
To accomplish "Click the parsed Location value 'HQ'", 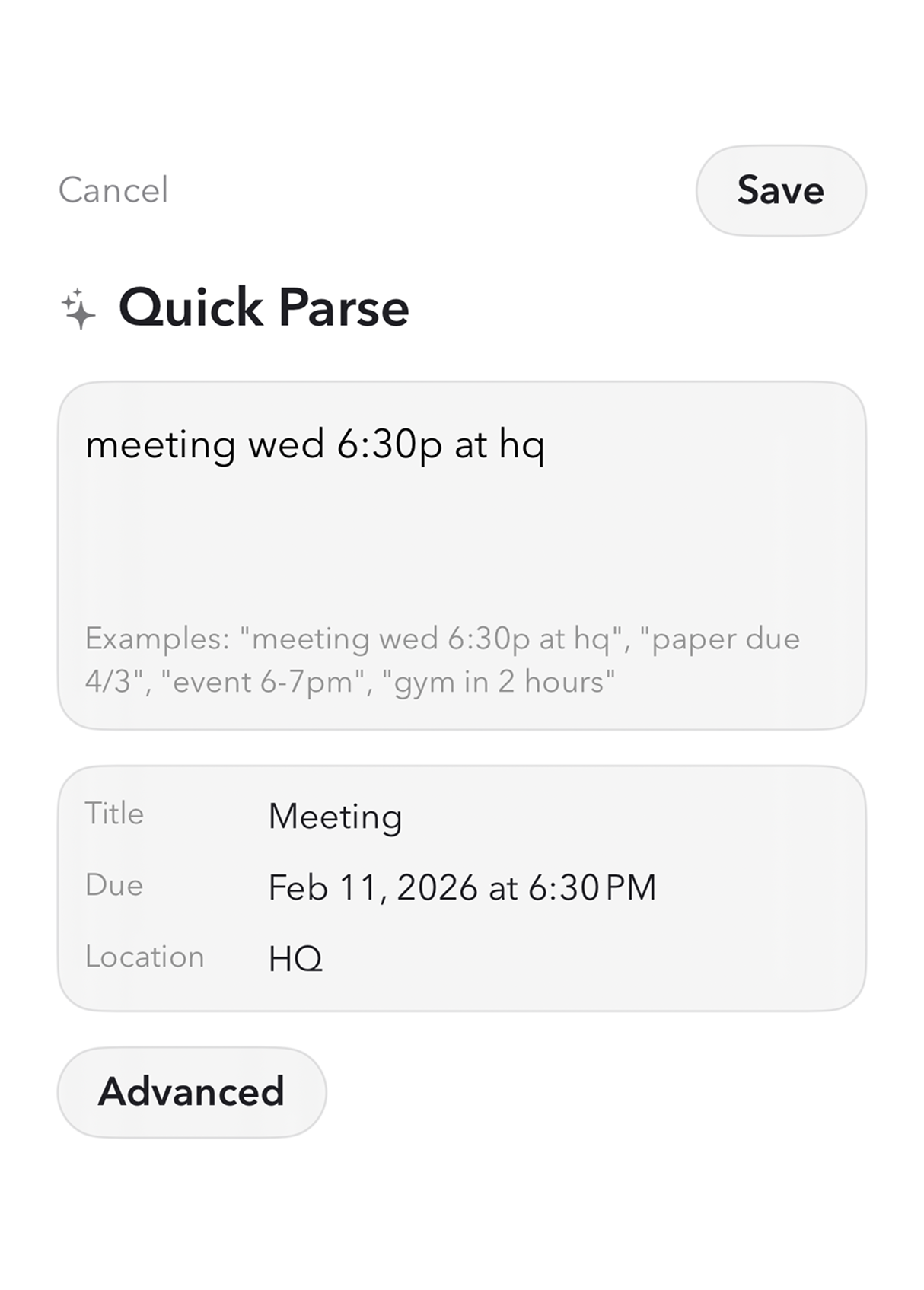I will tap(295, 959).
